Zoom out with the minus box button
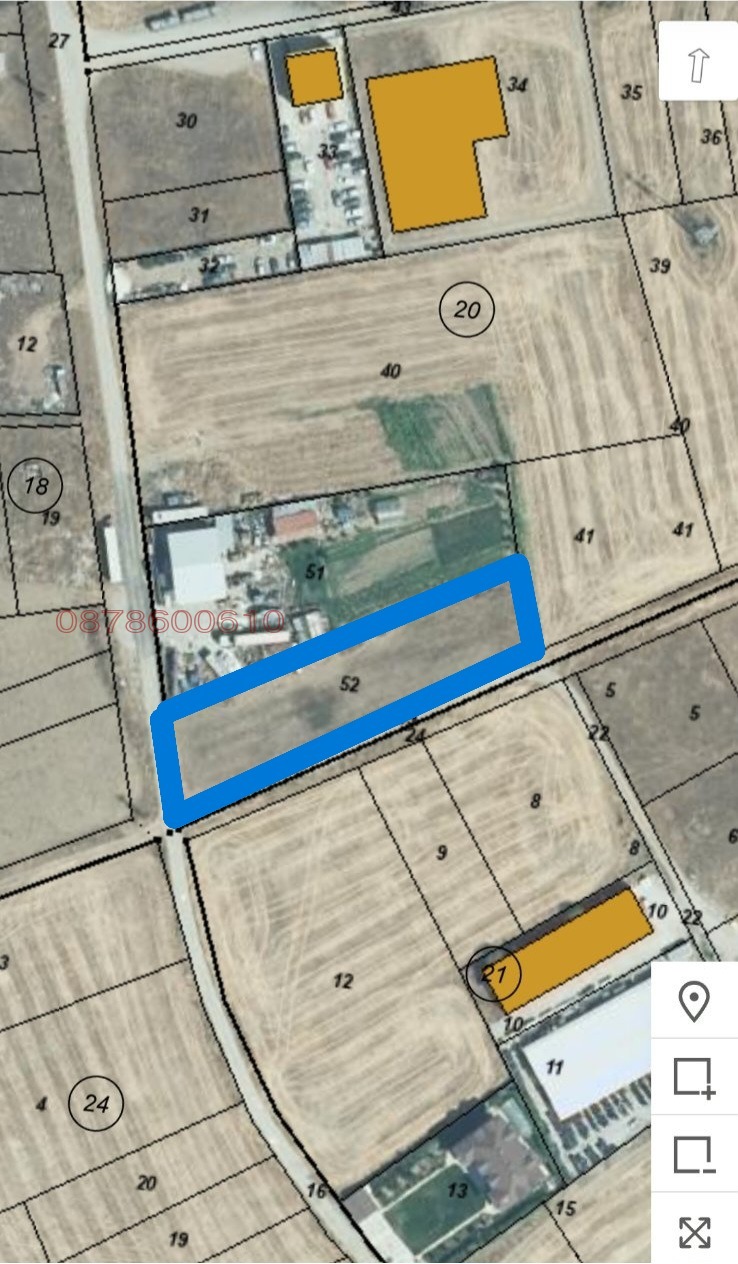 (694, 1155)
